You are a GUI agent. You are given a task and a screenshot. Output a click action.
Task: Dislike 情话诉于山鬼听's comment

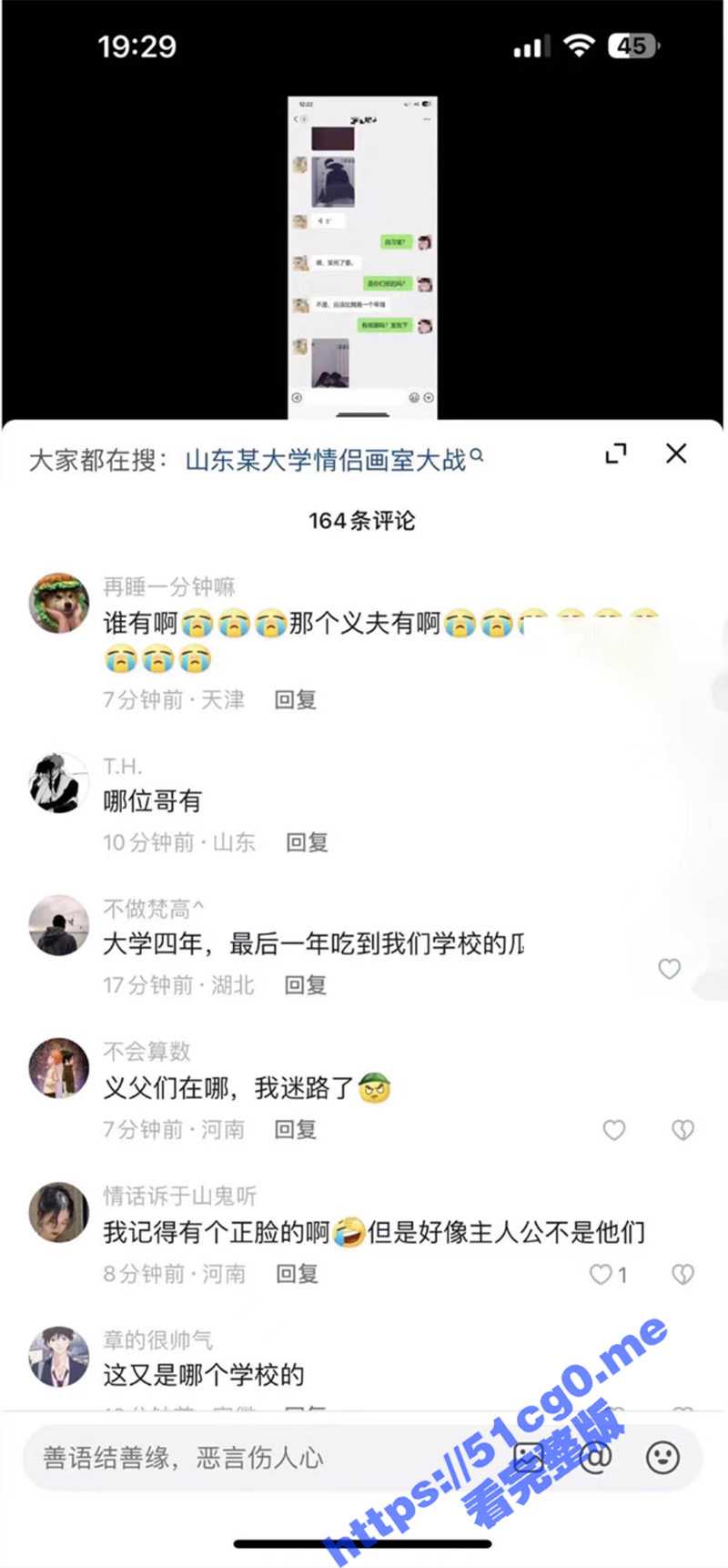(x=682, y=1274)
